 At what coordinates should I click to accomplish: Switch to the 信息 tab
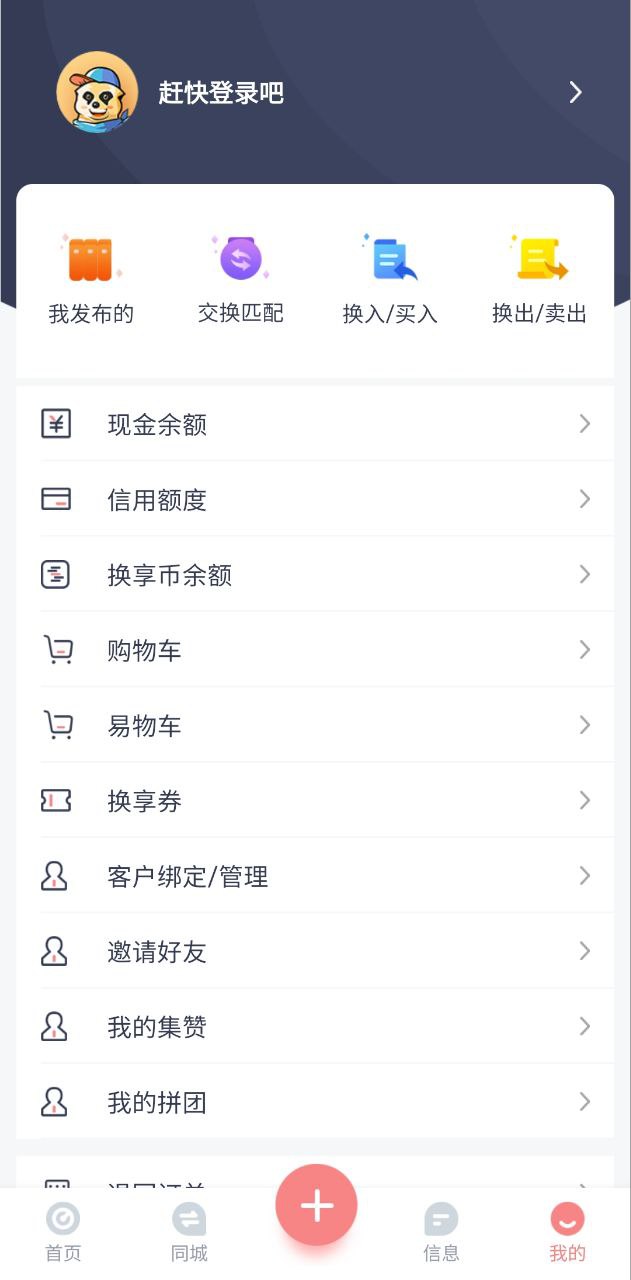[x=441, y=1232]
